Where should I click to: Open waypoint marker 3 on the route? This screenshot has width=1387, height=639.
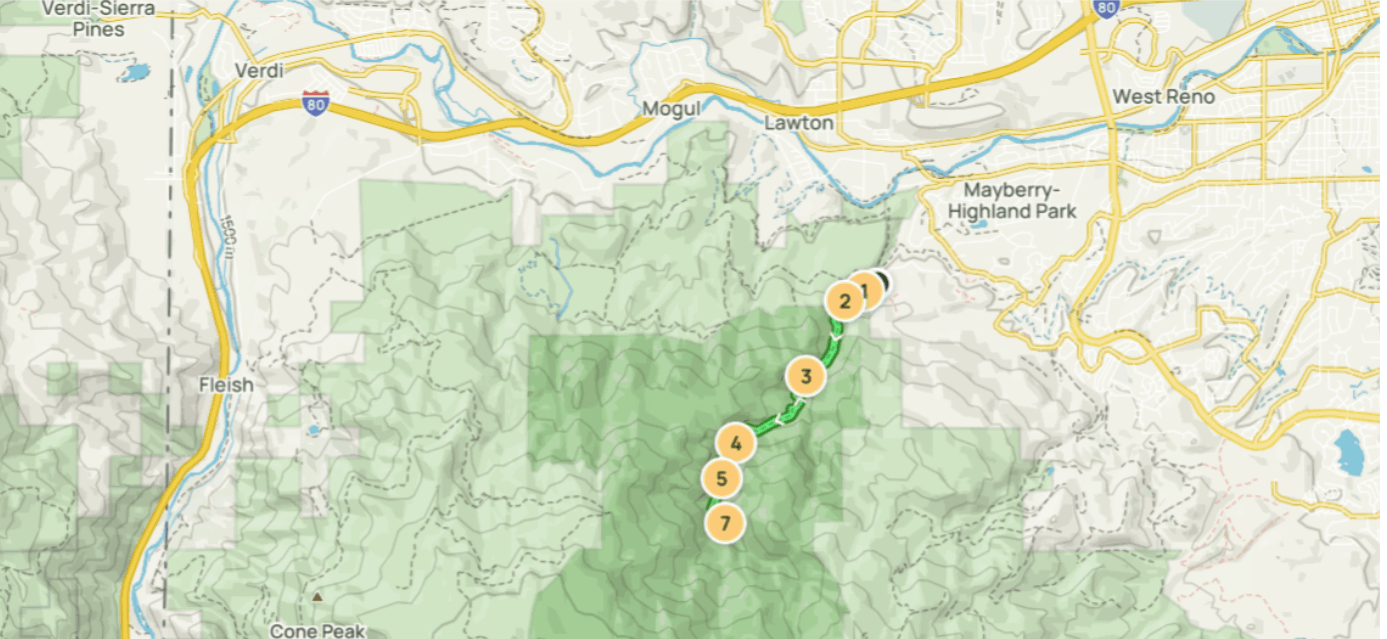pyautogui.click(x=805, y=377)
